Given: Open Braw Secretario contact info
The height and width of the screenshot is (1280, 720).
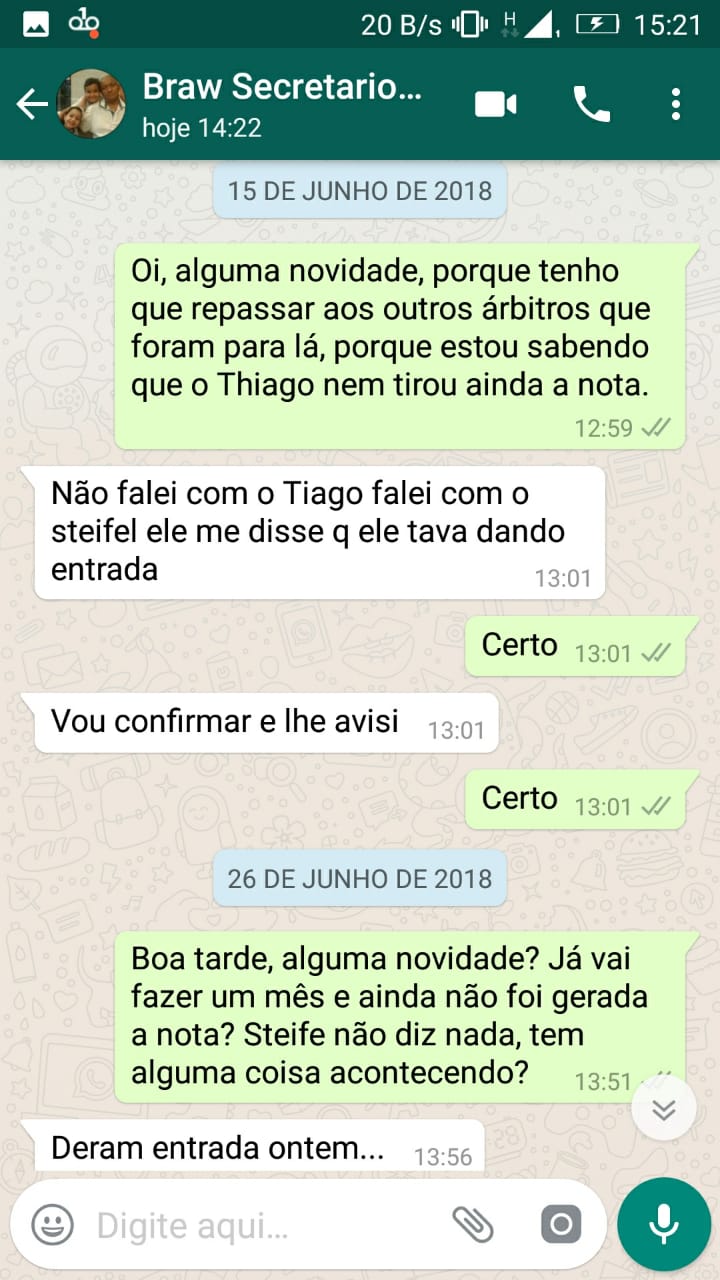Looking at the screenshot, I should click(282, 103).
